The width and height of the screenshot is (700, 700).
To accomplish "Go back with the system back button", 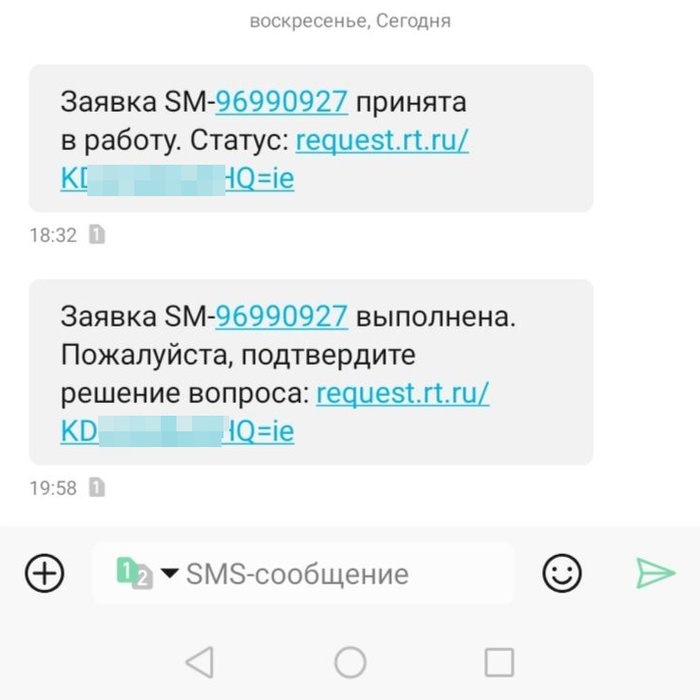I will [x=200, y=661].
